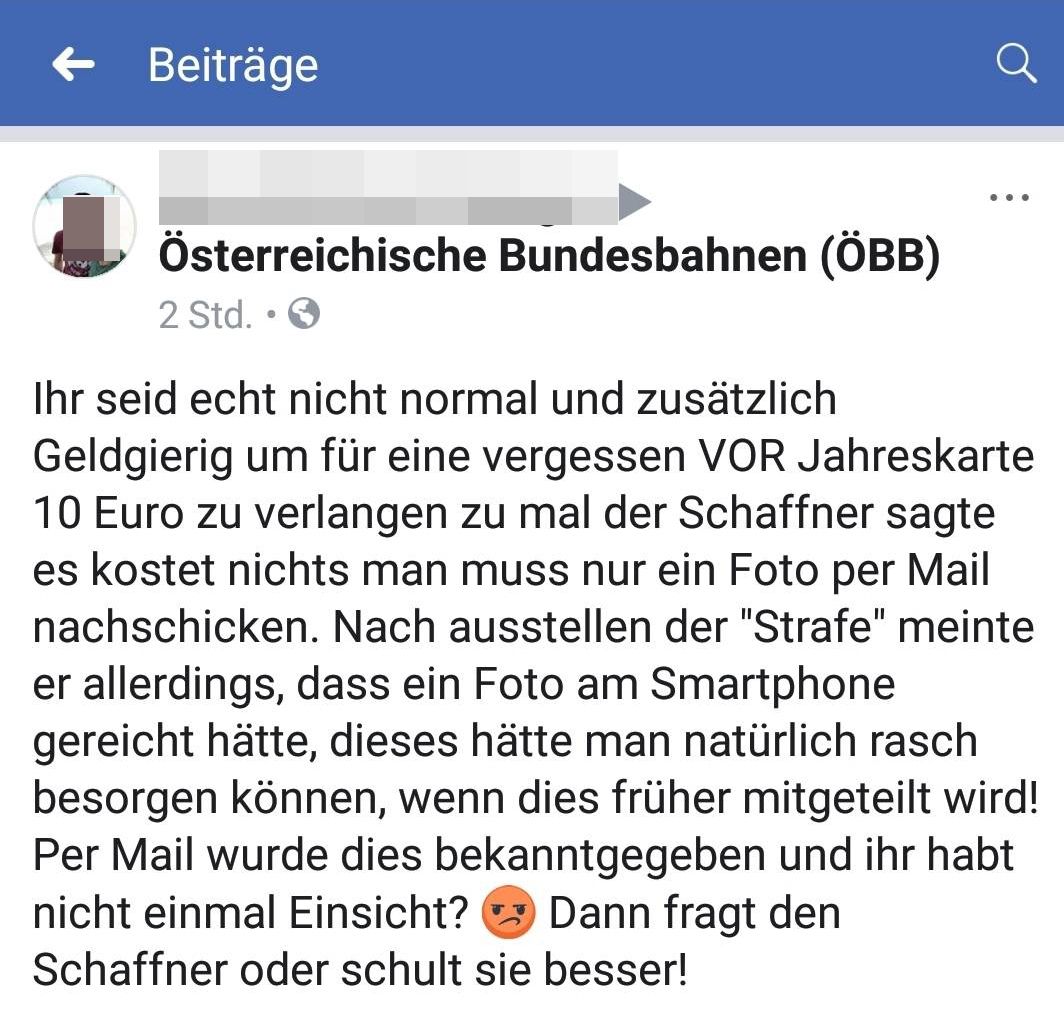Open search in the top bar

point(1016,65)
